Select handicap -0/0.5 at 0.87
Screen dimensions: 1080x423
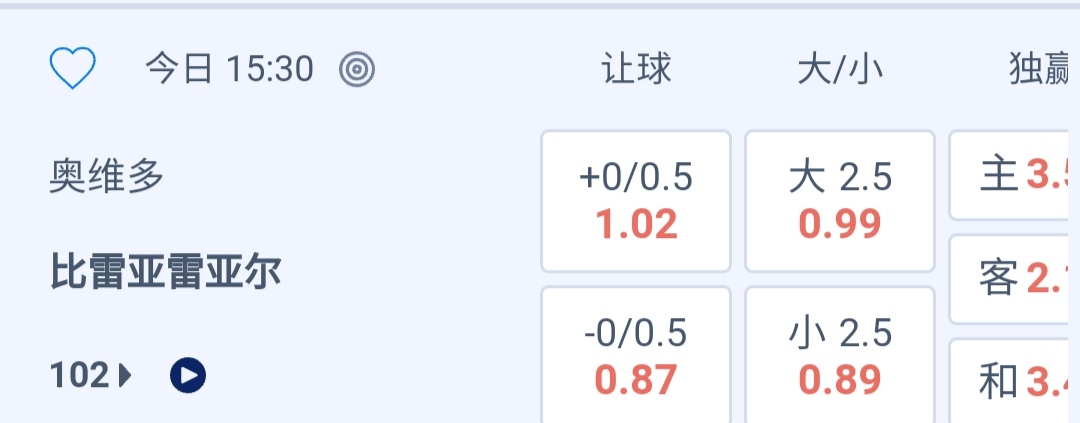coord(636,356)
